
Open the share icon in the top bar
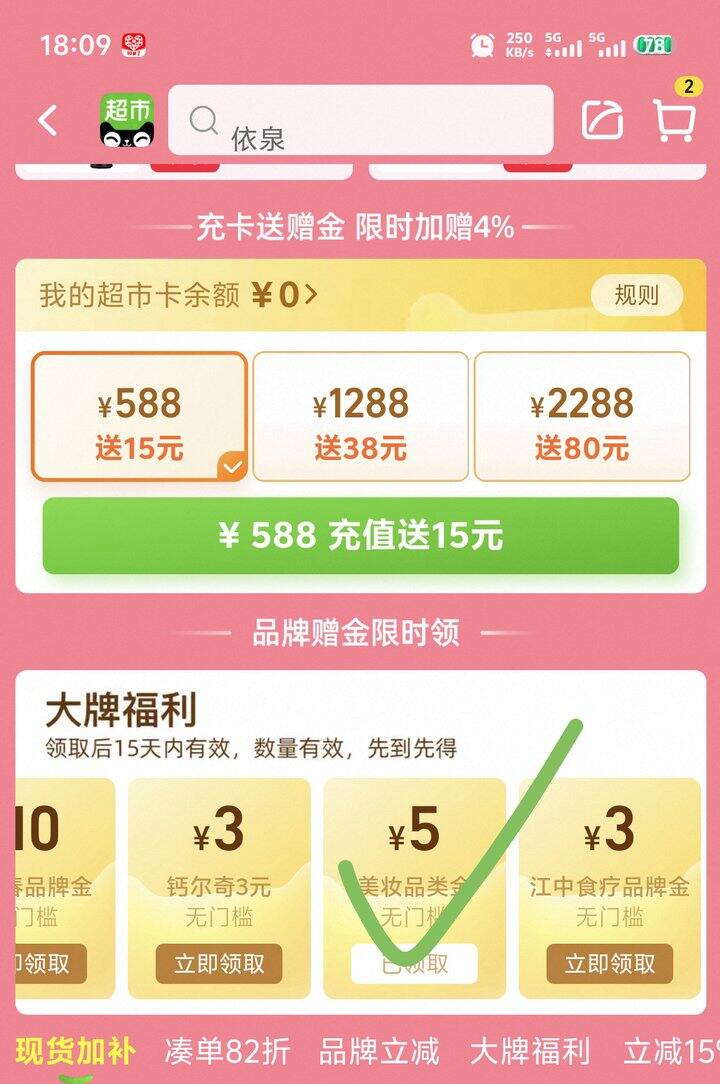coord(603,120)
